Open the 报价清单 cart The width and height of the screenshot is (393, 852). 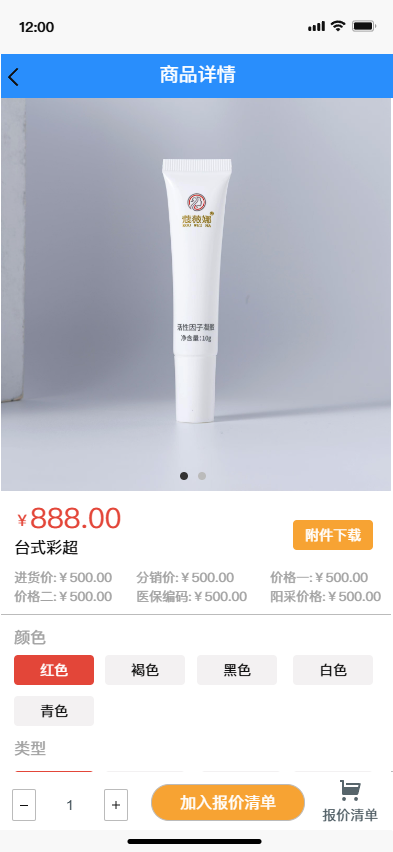(350, 802)
